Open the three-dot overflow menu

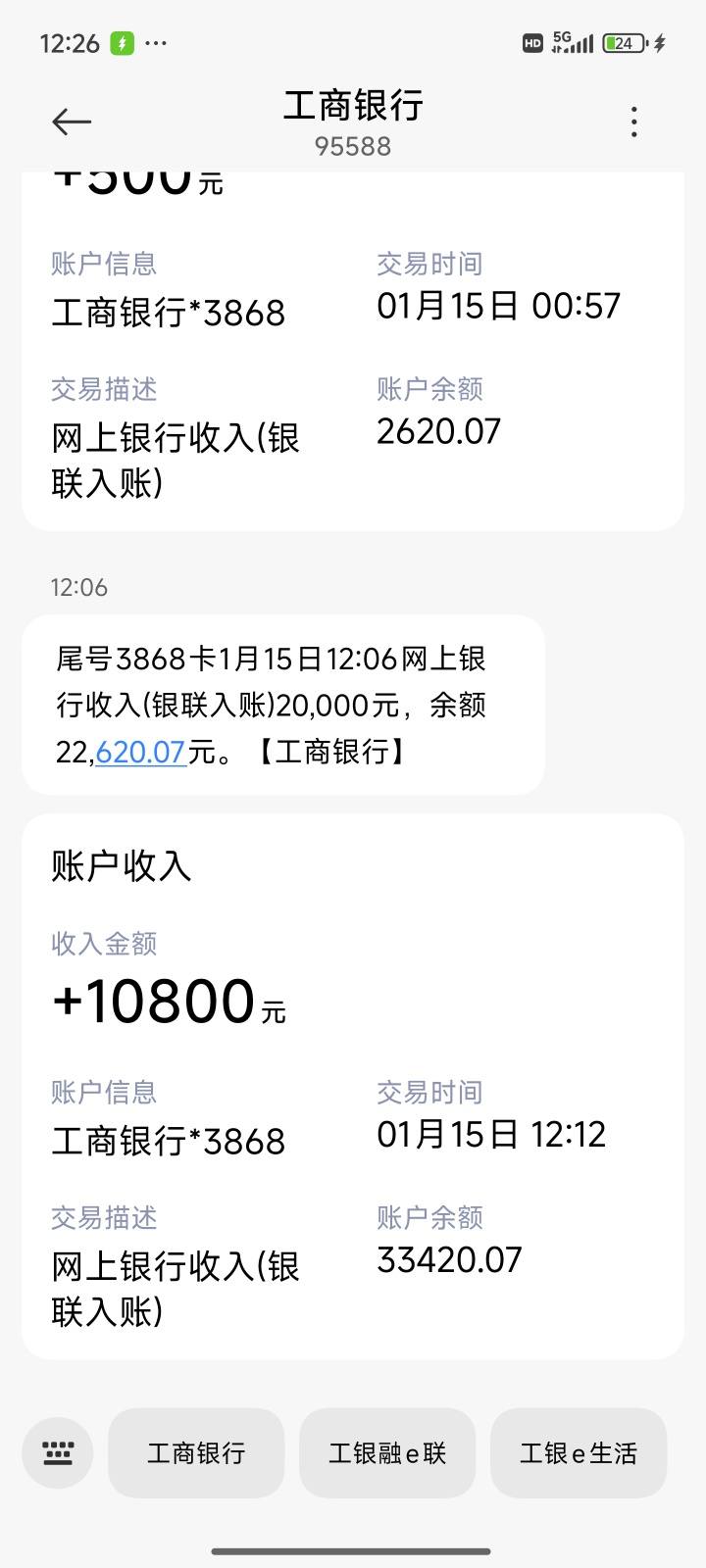[x=634, y=122]
